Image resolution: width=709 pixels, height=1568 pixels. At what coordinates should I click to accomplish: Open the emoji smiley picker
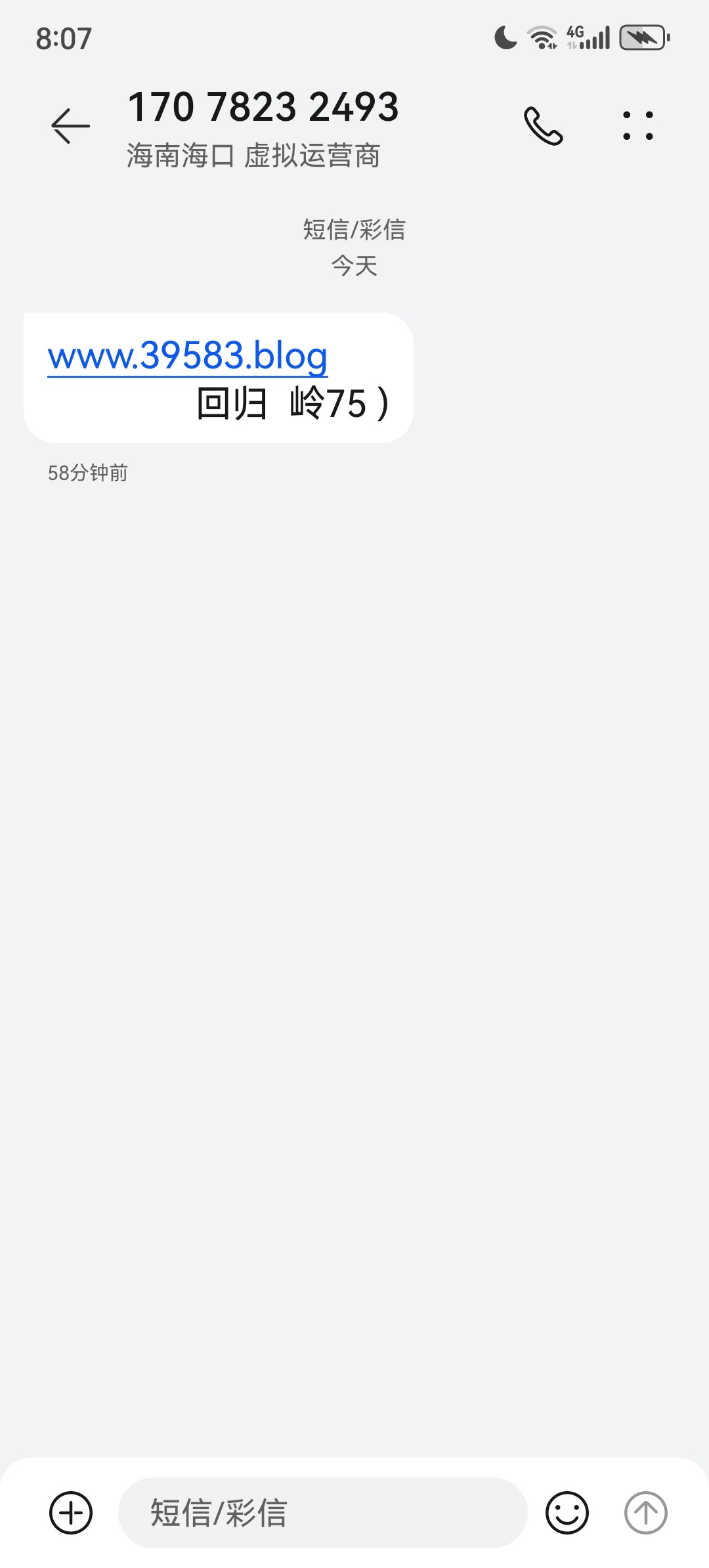pos(567,1513)
